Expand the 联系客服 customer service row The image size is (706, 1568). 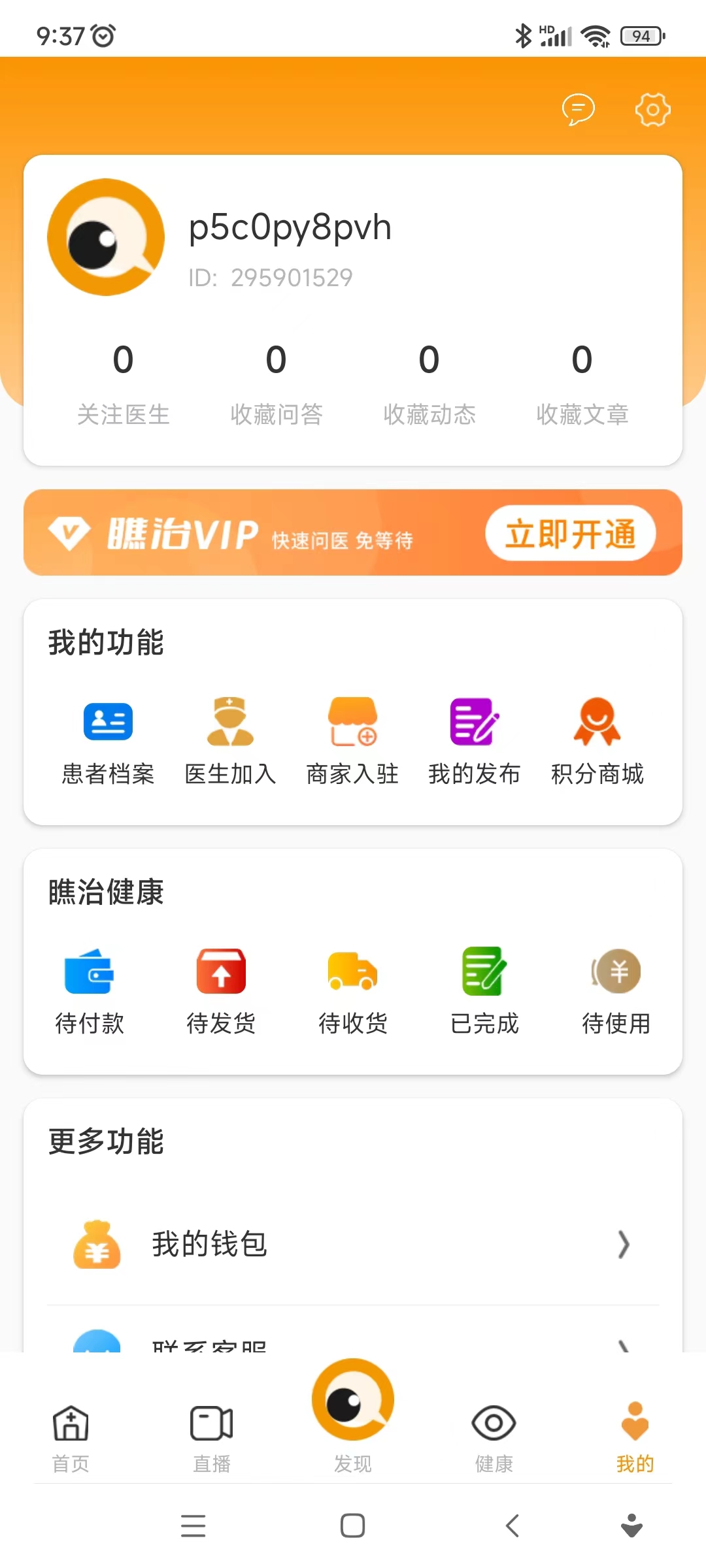click(x=624, y=1348)
